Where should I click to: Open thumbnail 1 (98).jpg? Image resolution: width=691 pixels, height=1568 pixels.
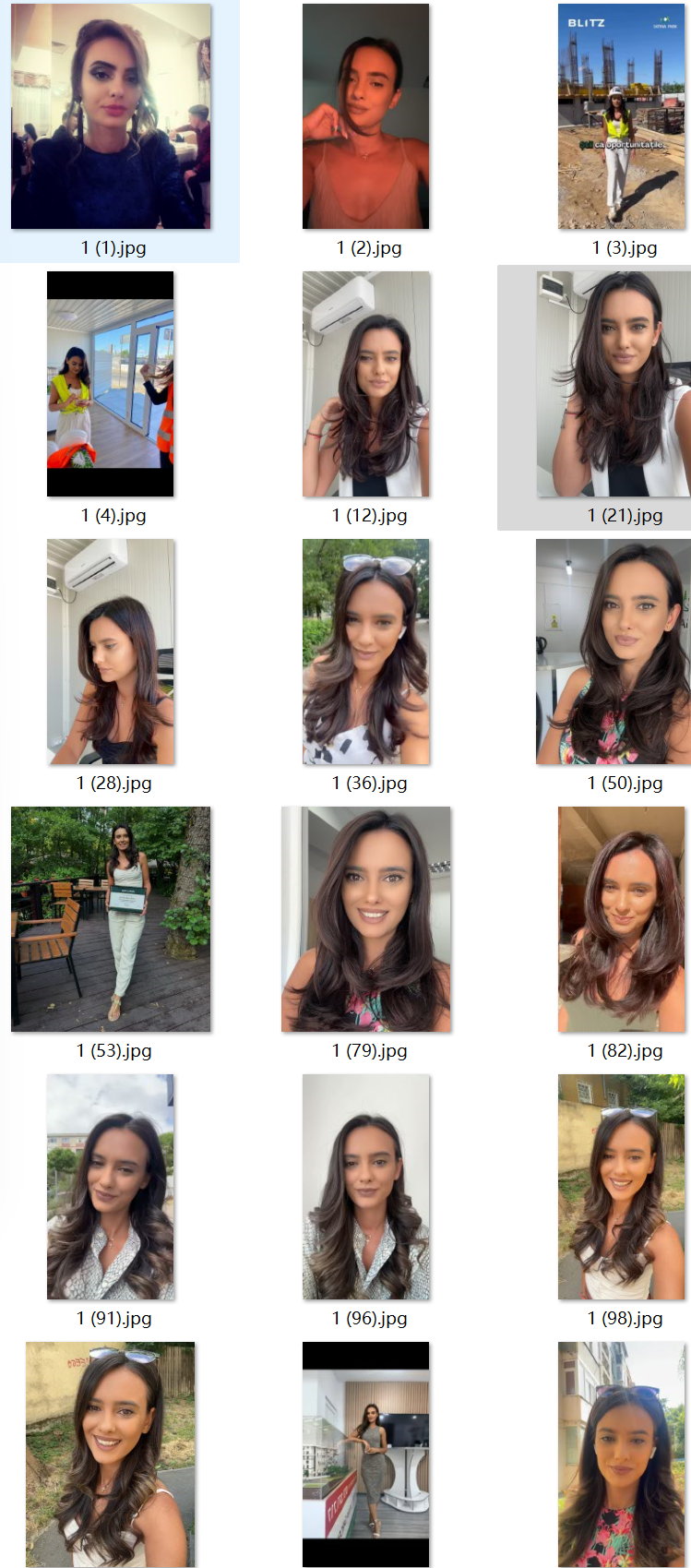(621, 1187)
